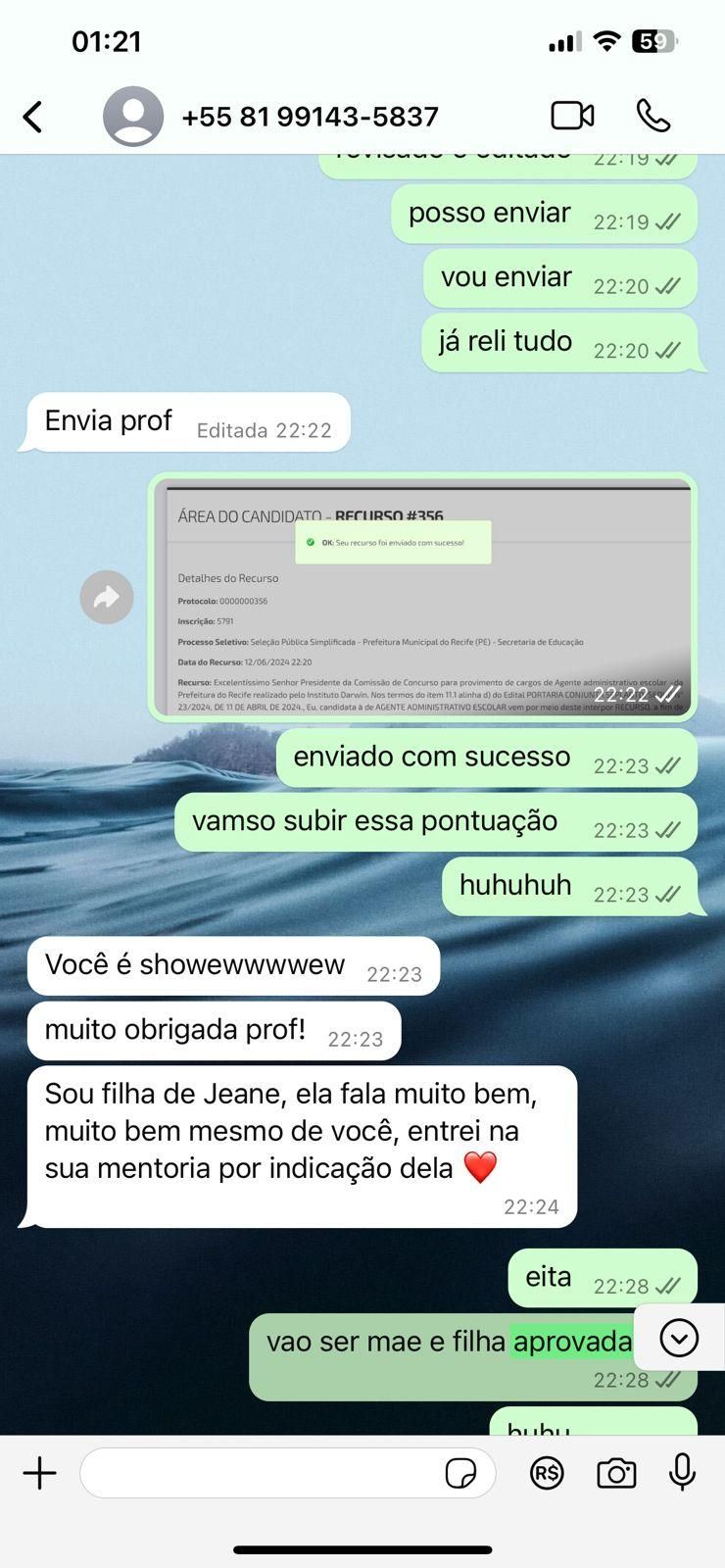This screenshot has width=725, height=1568.
Task: Open the attachments plus menu
Action: (x=40, y=1473)
